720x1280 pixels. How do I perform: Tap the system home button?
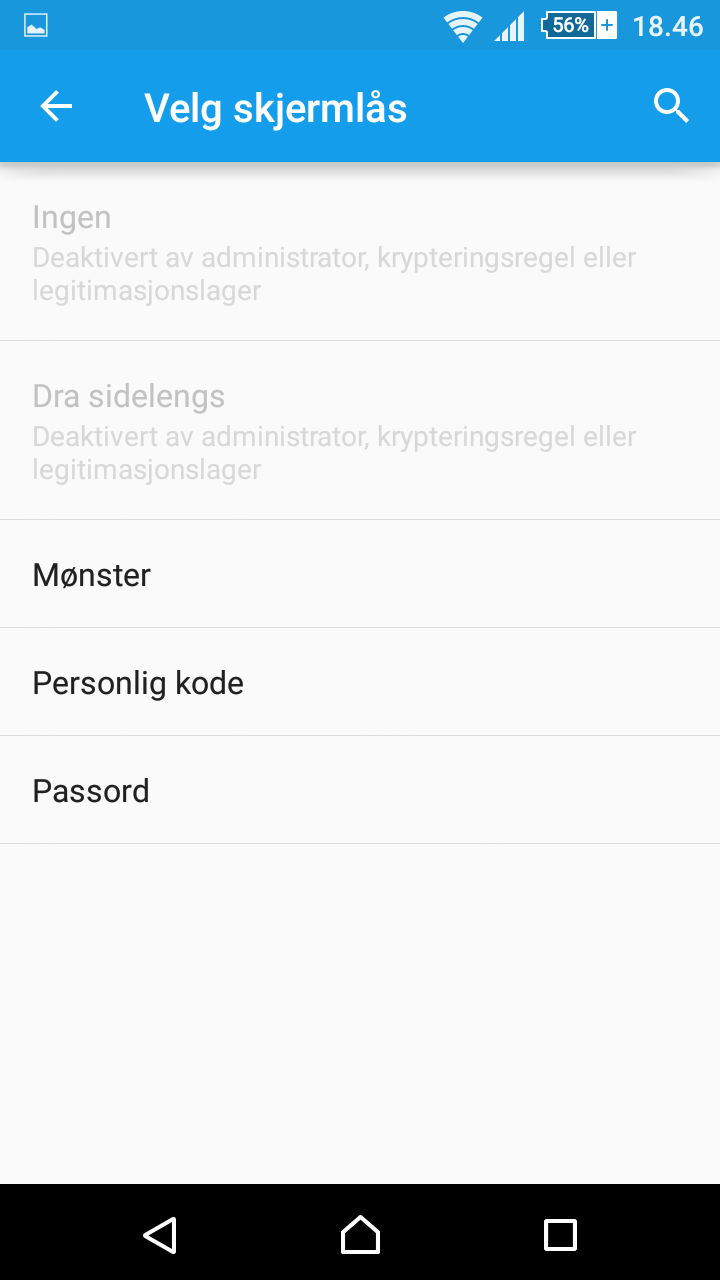click(360, 1234)
